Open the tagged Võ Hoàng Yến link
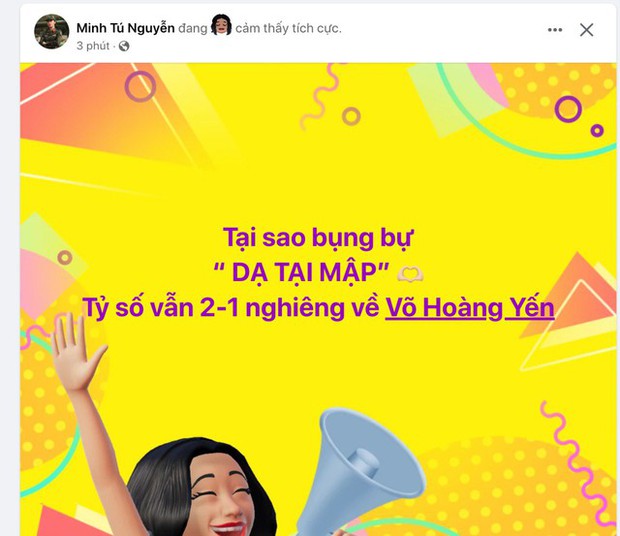 [x=469, y=307]
